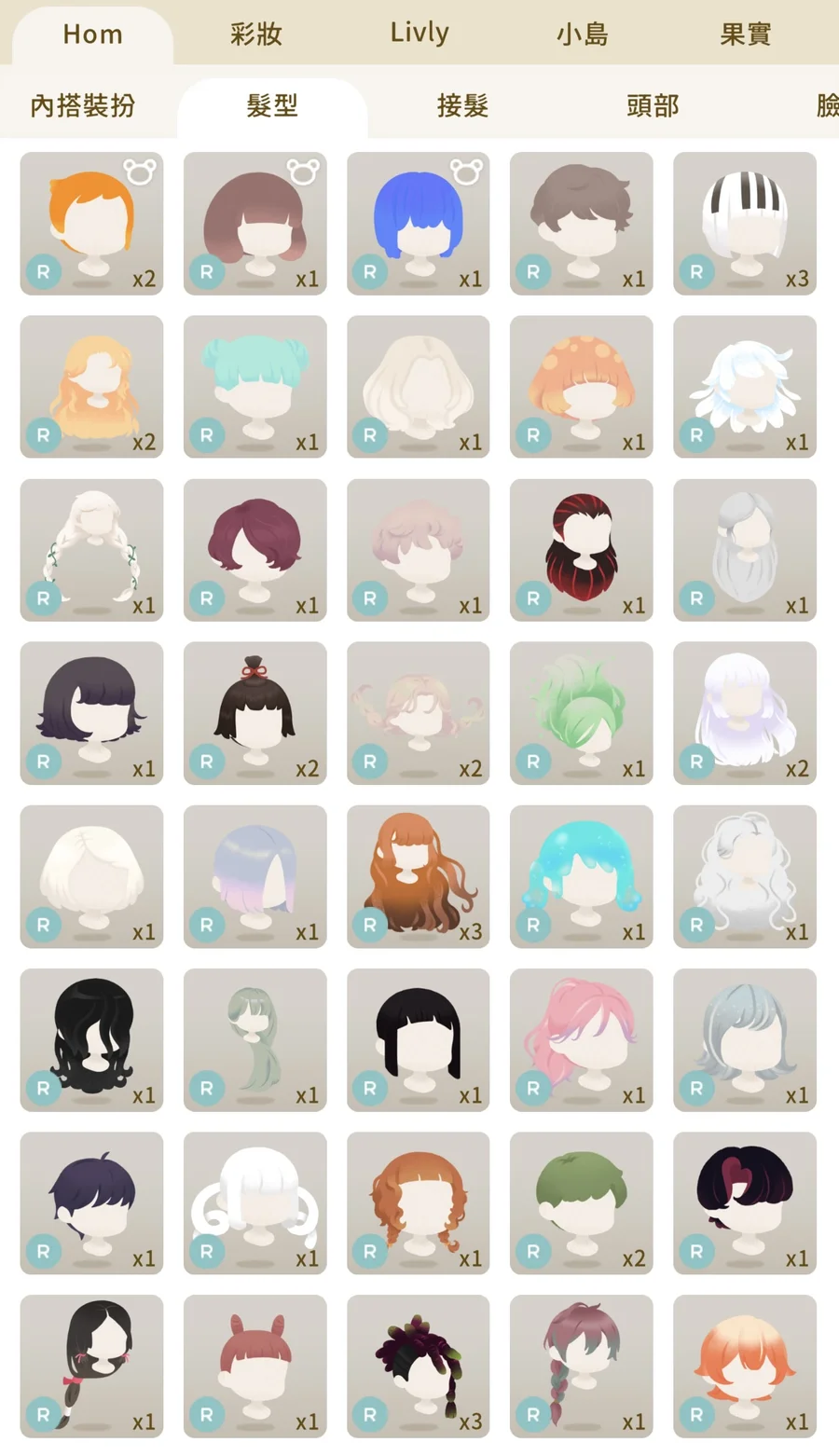This screenshot has height=1456, width=839.
Task: Select the orange short hairstyle
Action: pos(91,224)
